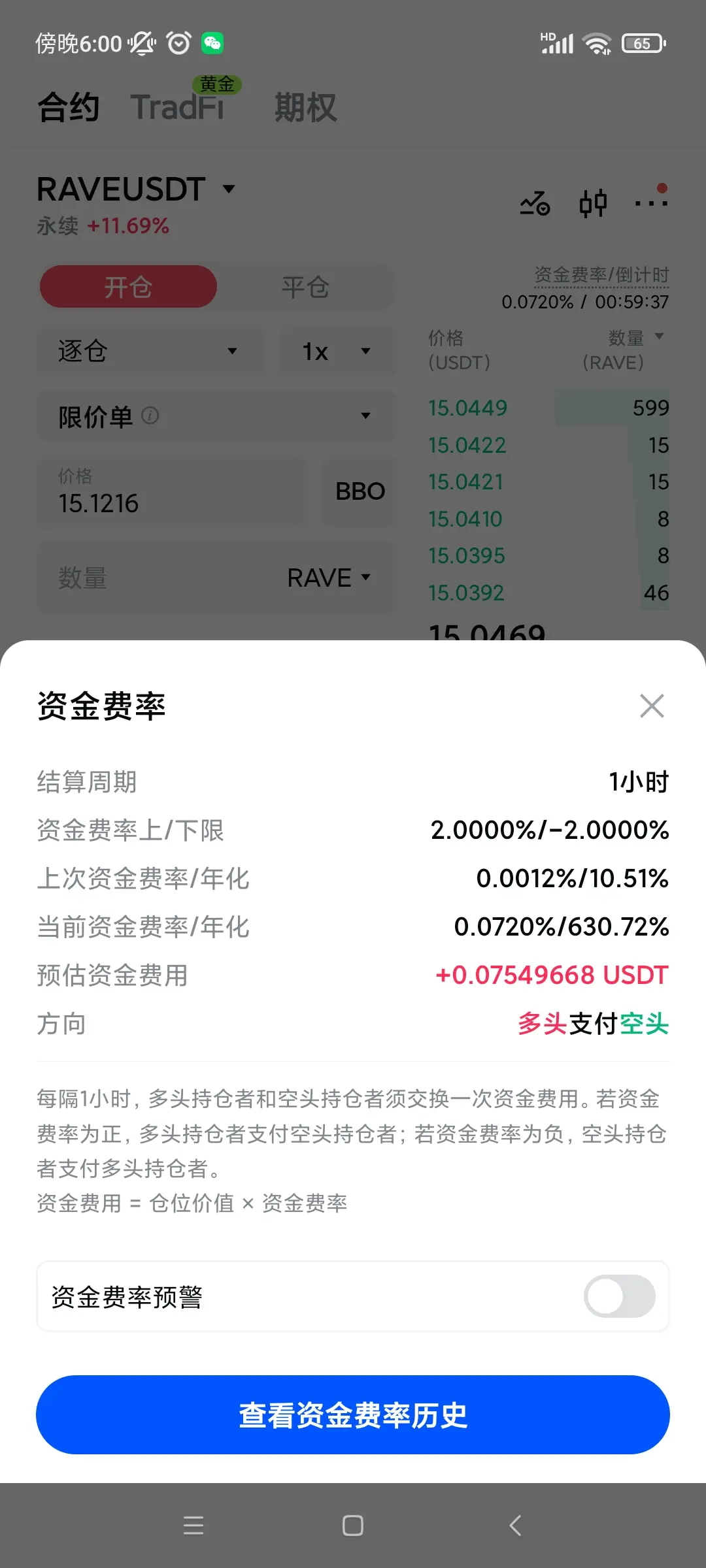This screenshot has width=706, height=1568.
Task: Tap the system back button
Action: tap(515, 1526)
